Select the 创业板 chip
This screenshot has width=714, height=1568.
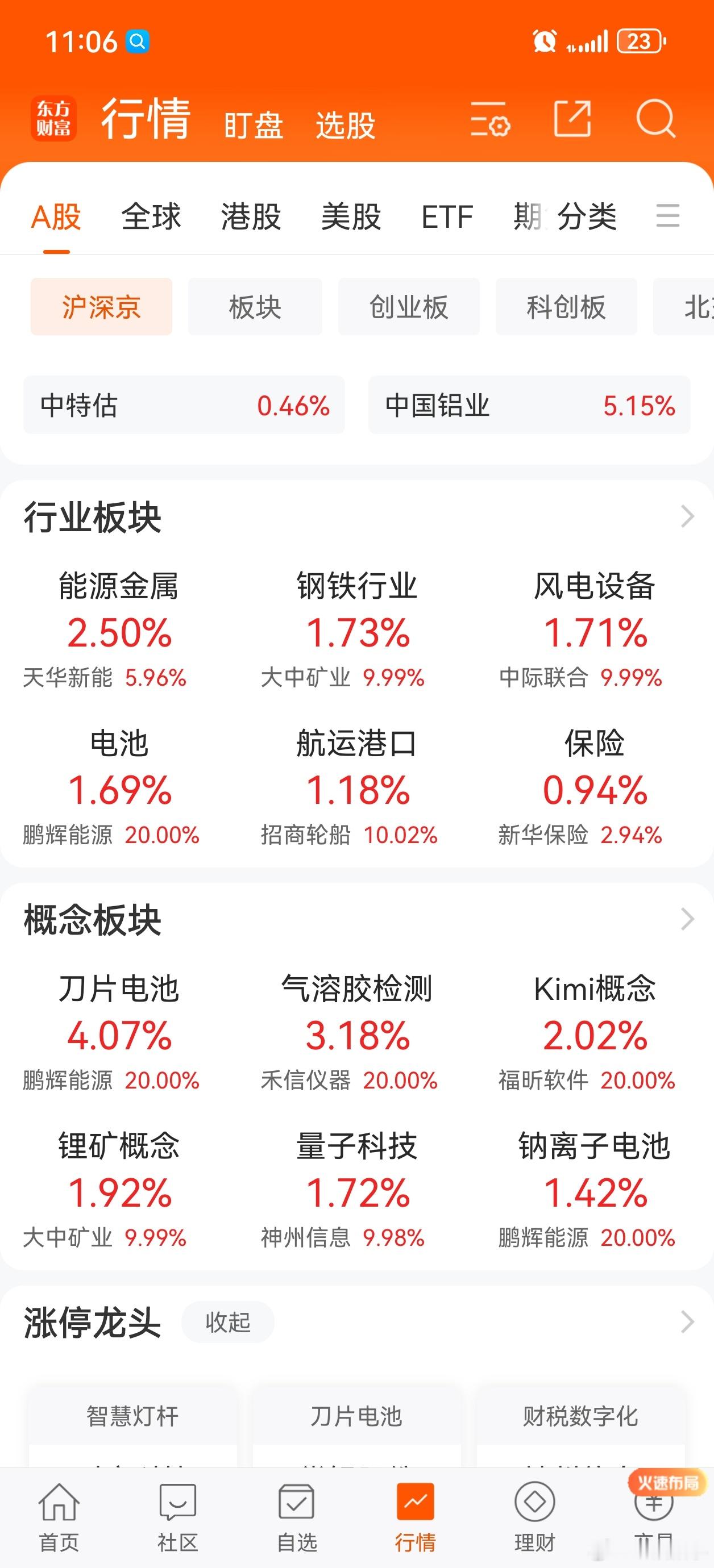(x=409, y=307)
